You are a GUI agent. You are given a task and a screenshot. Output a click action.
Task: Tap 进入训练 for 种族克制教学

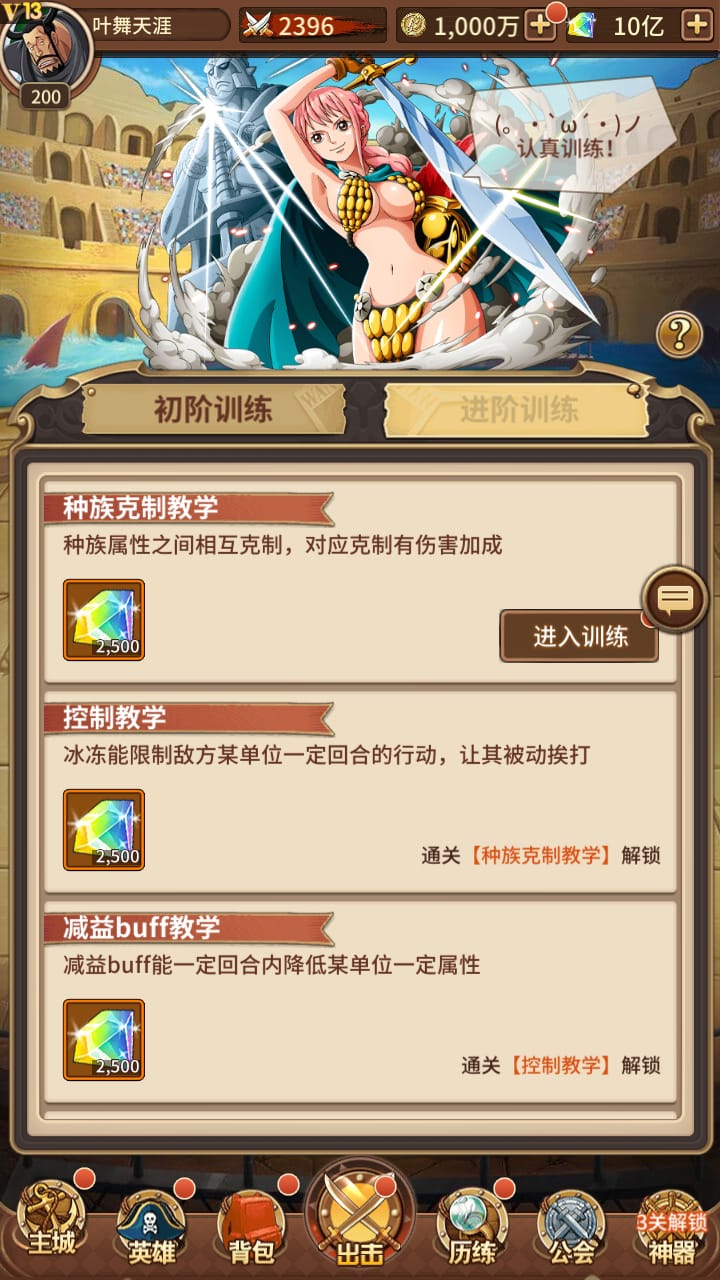[x=579, y=637]
